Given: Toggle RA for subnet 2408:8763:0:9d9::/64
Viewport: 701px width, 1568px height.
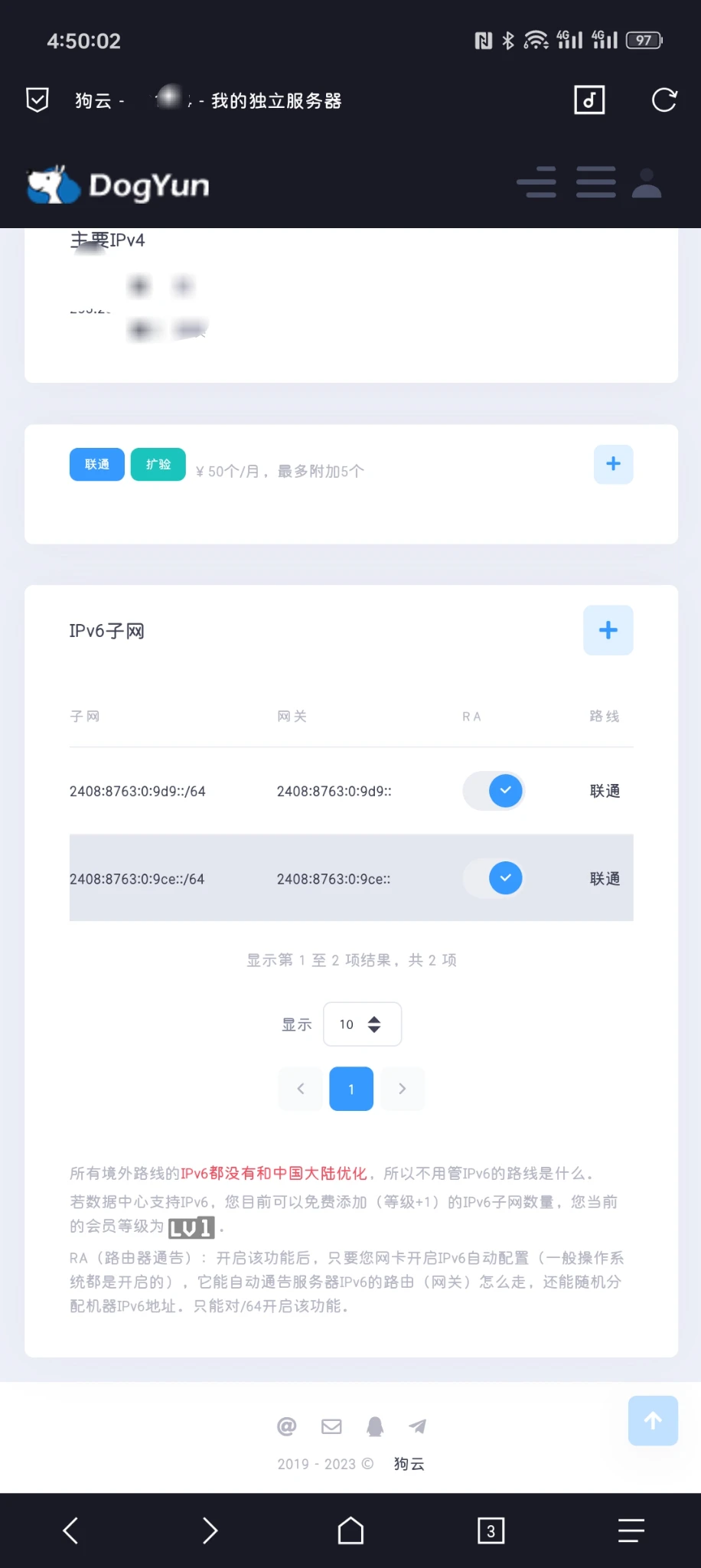Looking at the screenshot, I should click(494, 791).
